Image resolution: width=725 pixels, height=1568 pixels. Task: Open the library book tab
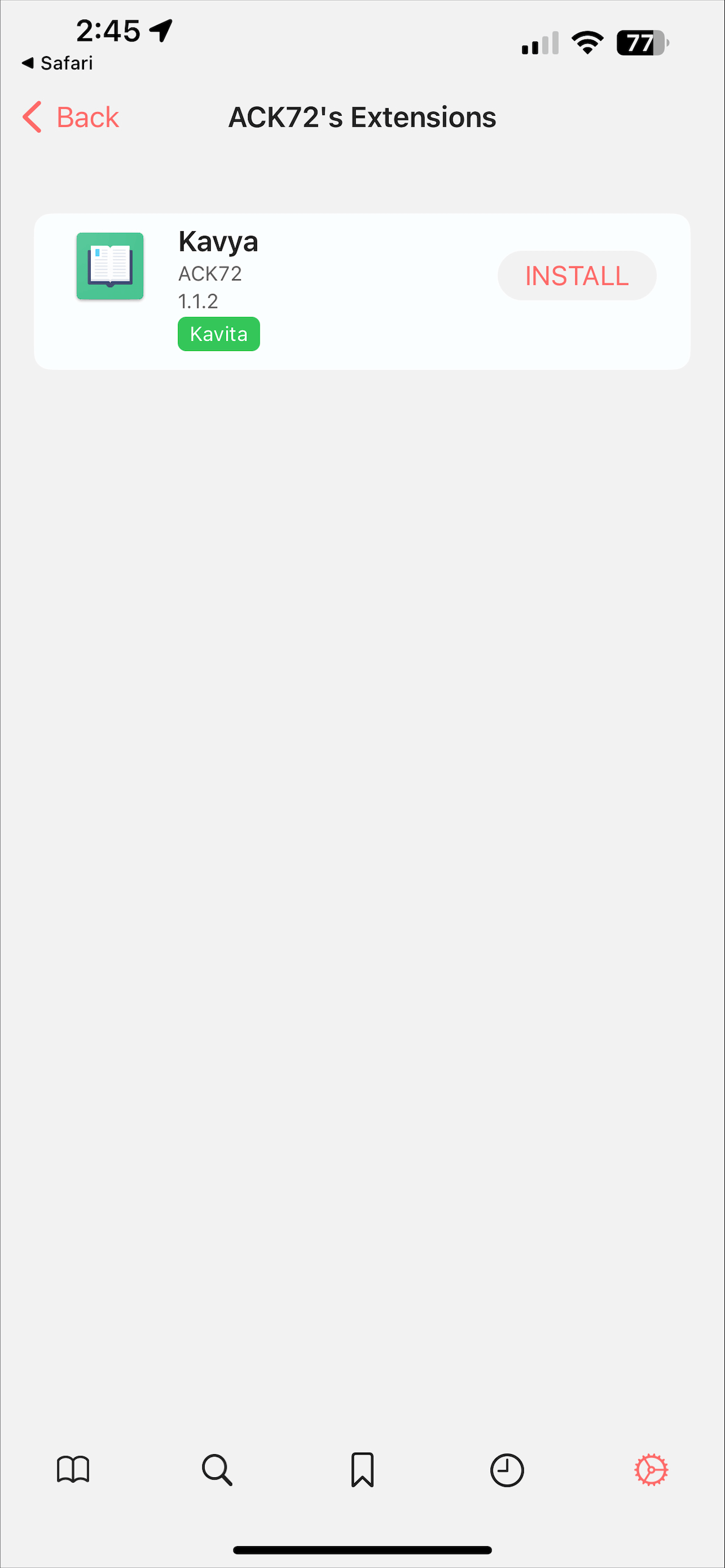[73, 1469]
